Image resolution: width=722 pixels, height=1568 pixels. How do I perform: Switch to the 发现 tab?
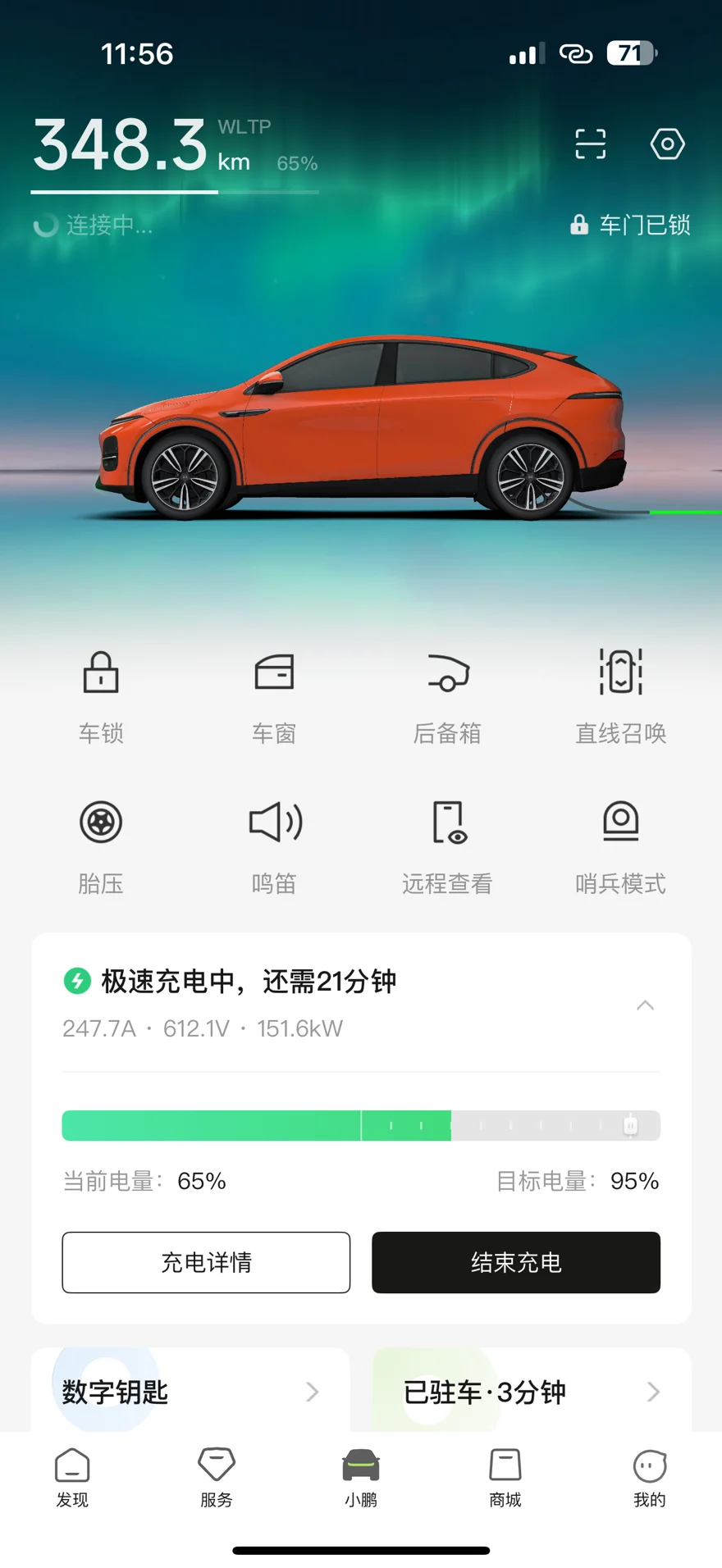click(x=72, y=1478)
